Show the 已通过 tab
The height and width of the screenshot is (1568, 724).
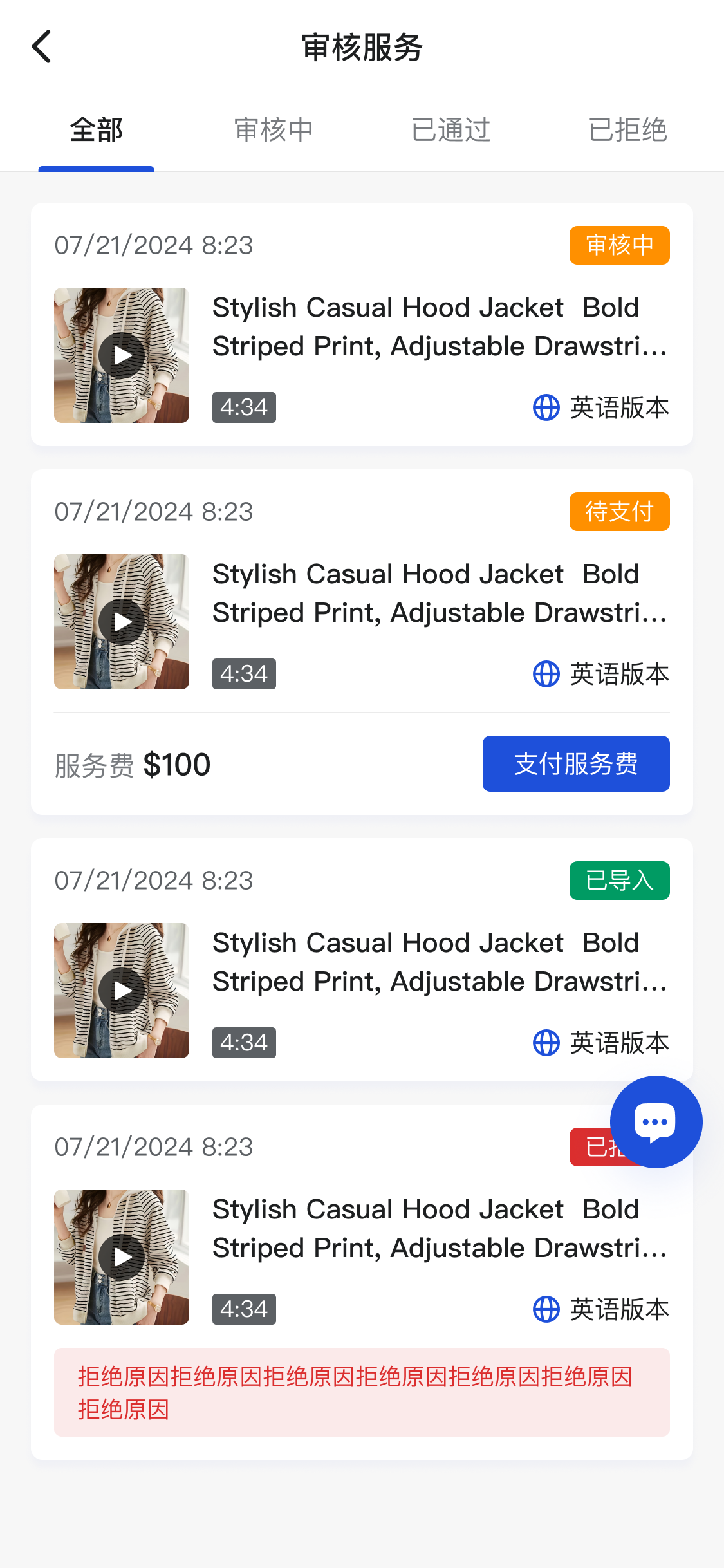[450, 130]
